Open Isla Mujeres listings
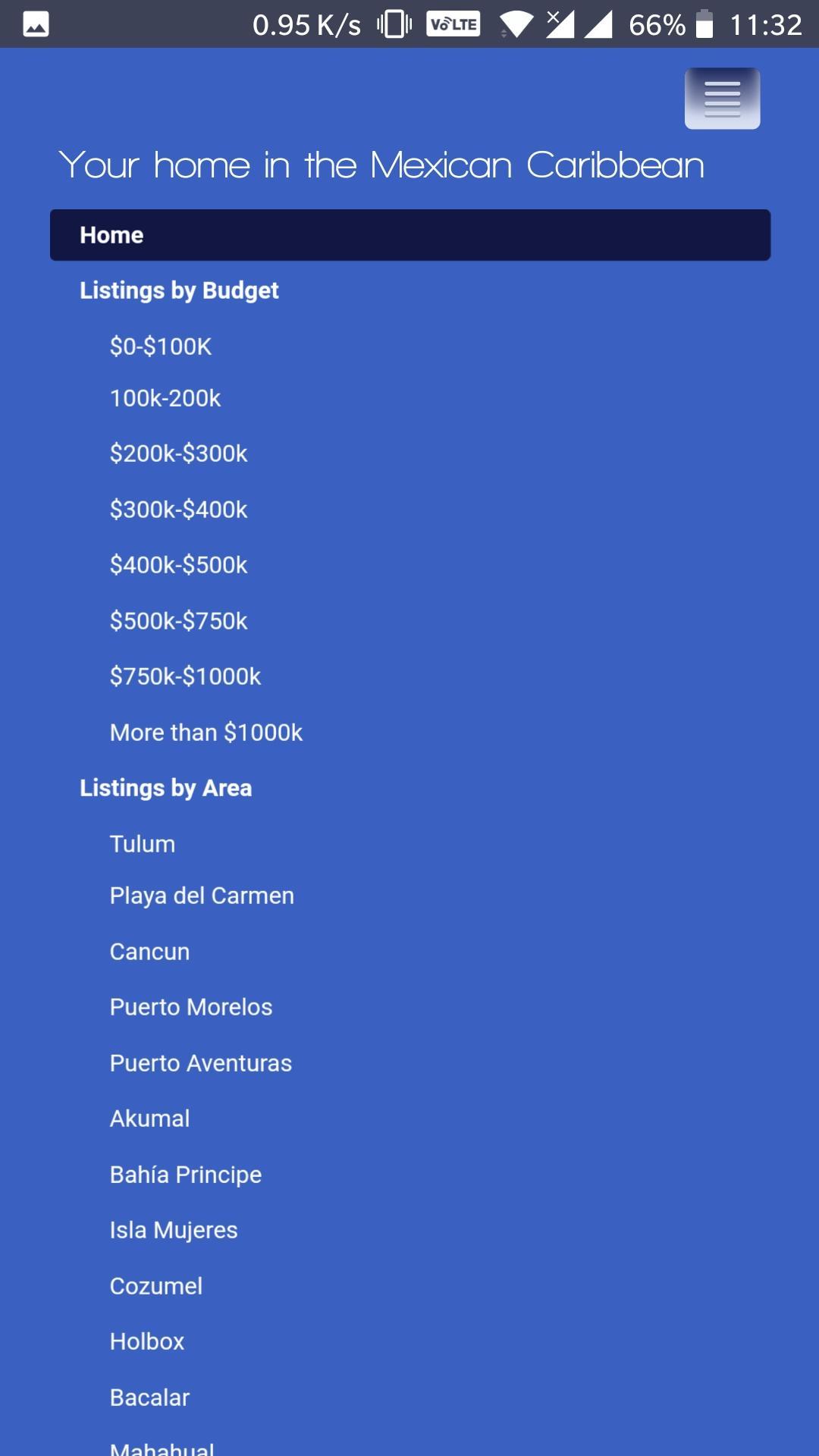This screenshot has width=819, height=1456. pos(173,1230)
